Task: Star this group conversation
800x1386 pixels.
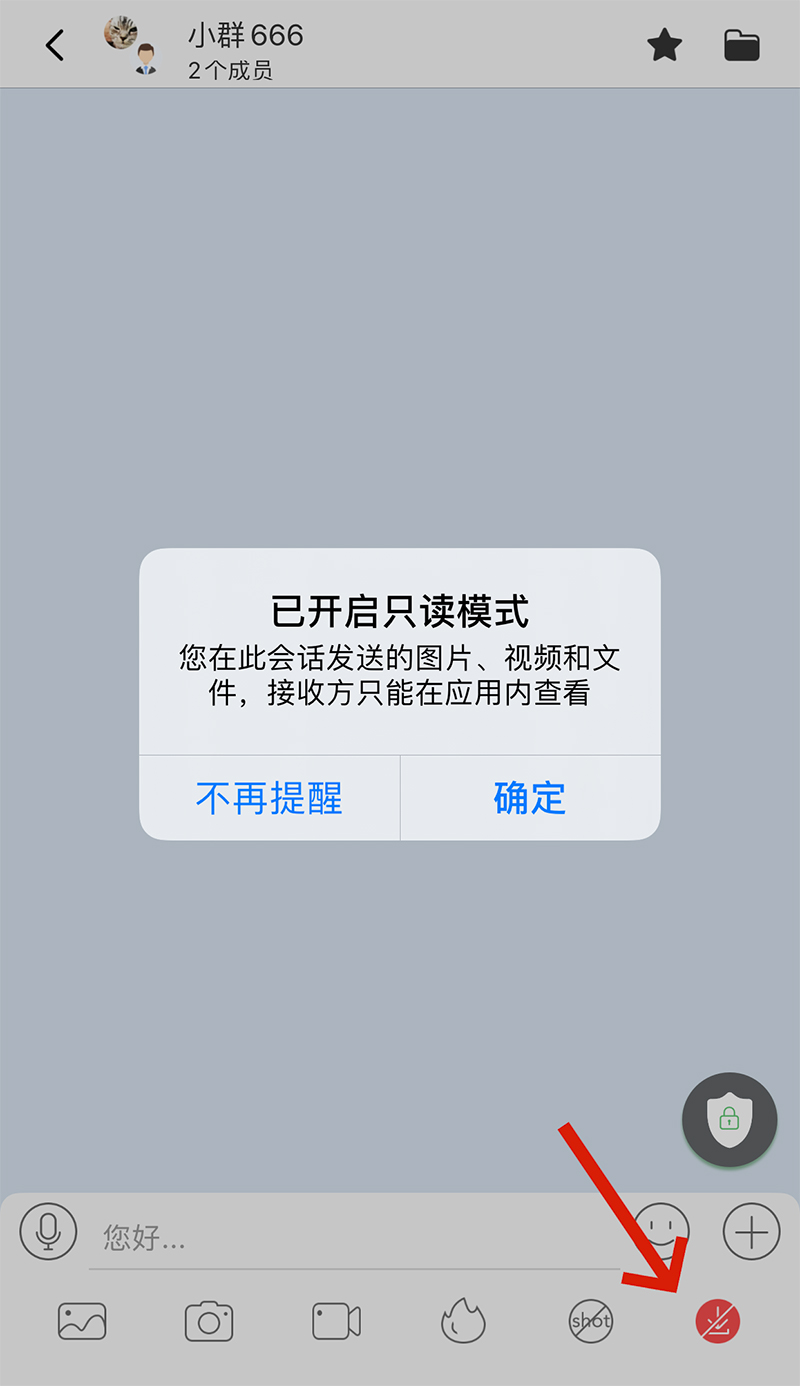Action: tap(665, 45)
